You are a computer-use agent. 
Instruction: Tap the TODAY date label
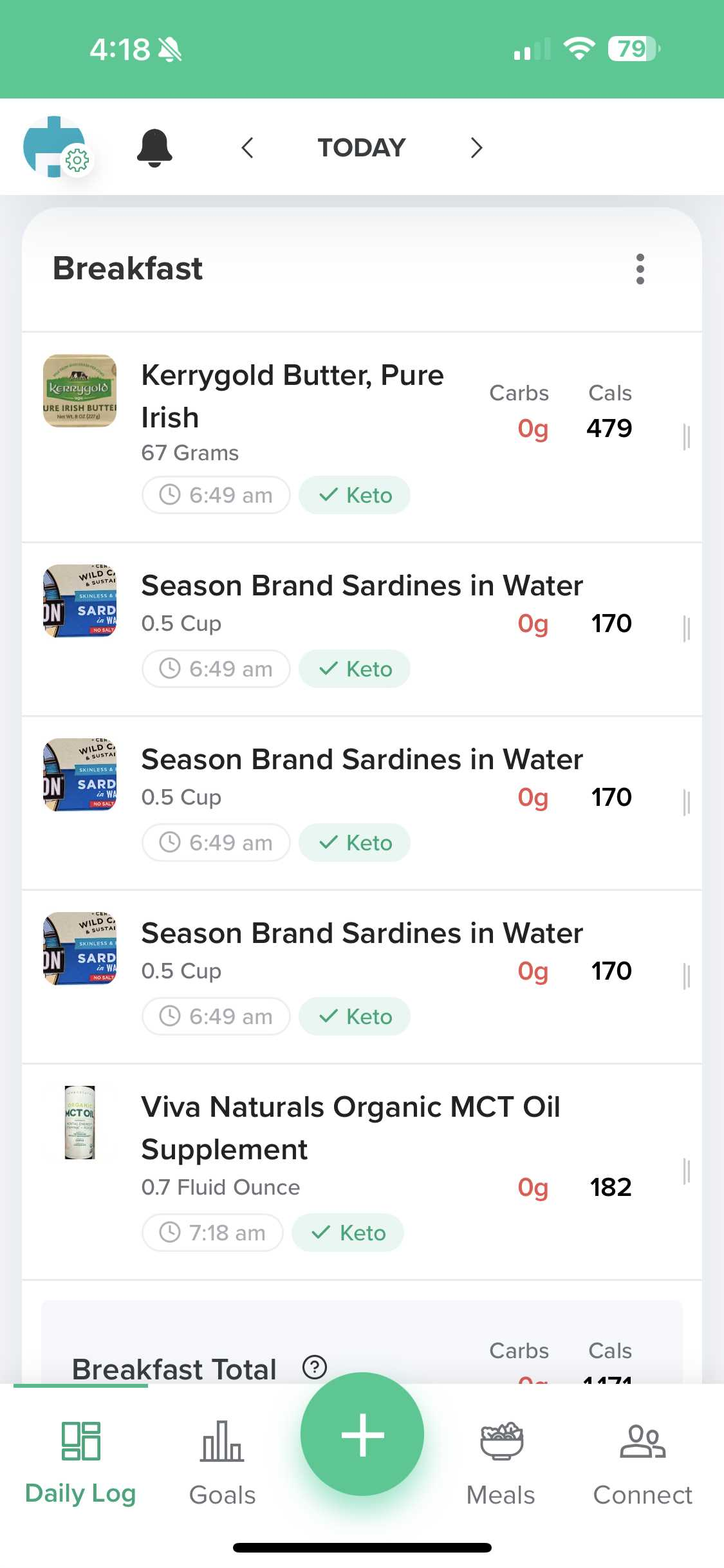(362, 147)
